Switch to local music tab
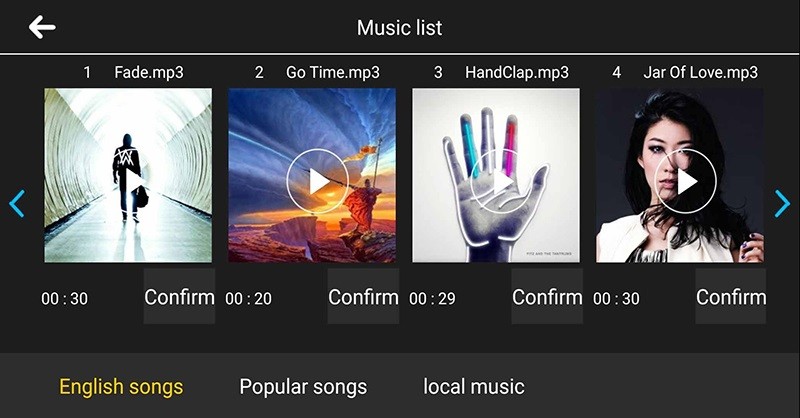The image size is (800, 418). click(473, 387)
